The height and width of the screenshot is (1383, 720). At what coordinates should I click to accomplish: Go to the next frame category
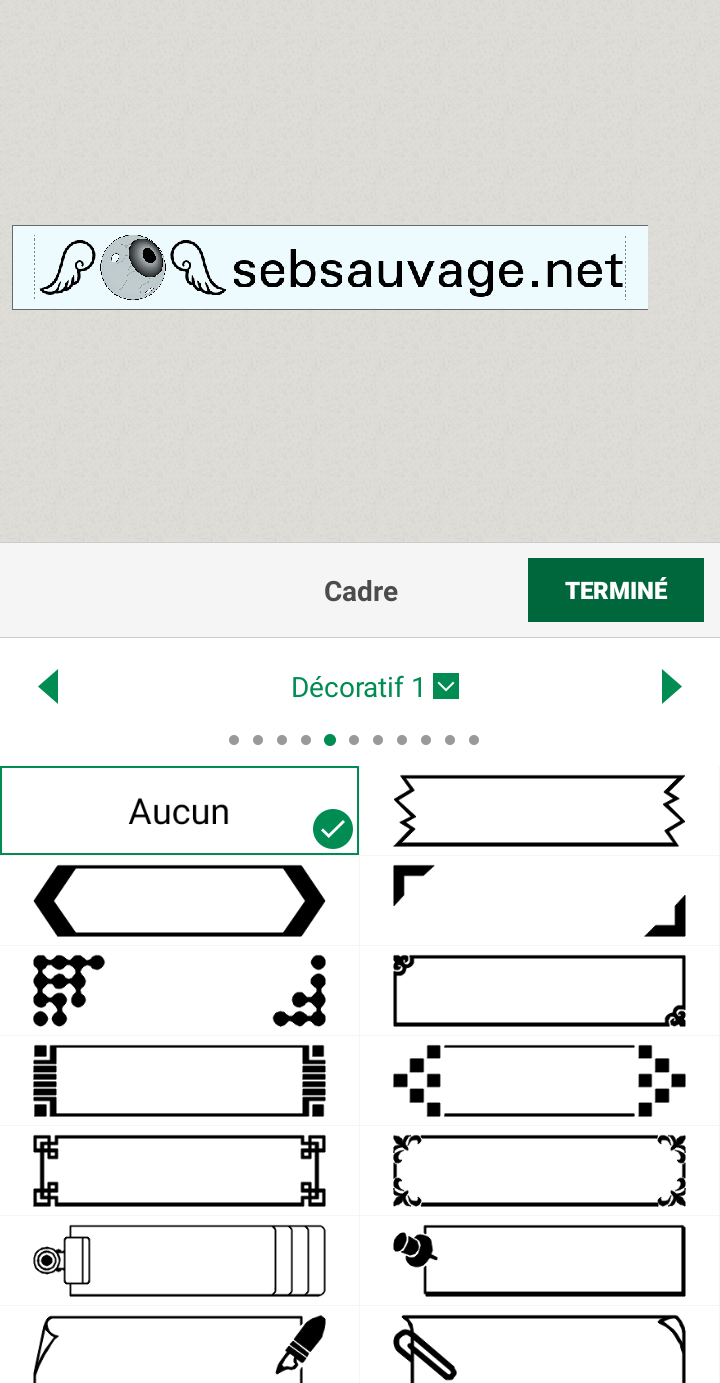tap(671, 687)
